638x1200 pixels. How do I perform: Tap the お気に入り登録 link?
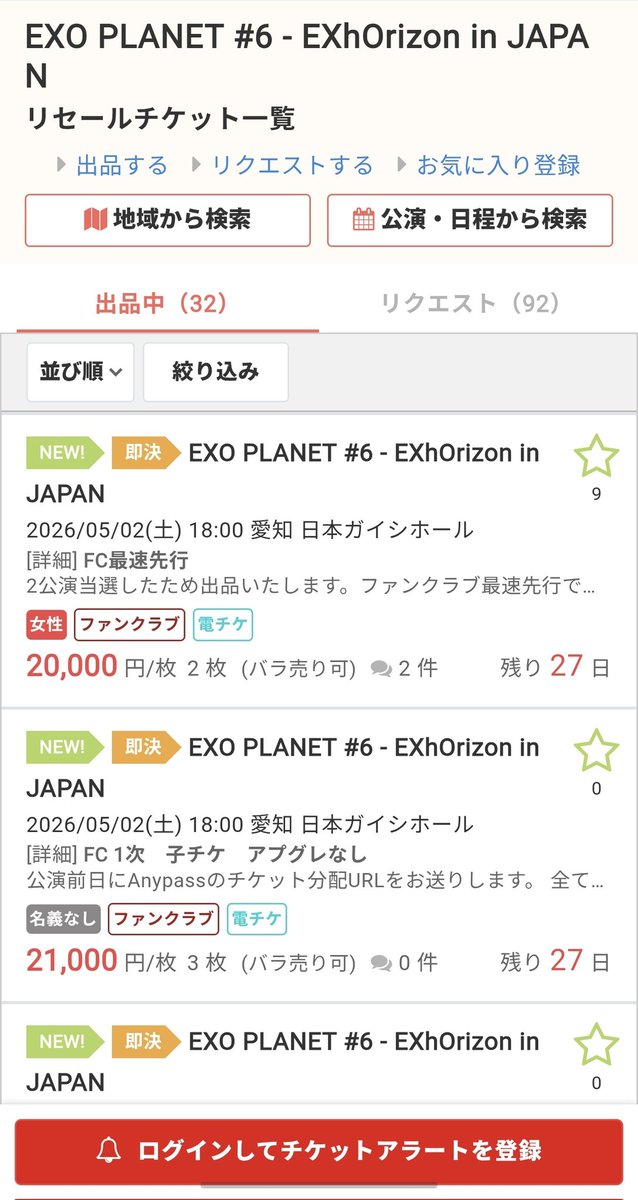[x=498, y=165]
